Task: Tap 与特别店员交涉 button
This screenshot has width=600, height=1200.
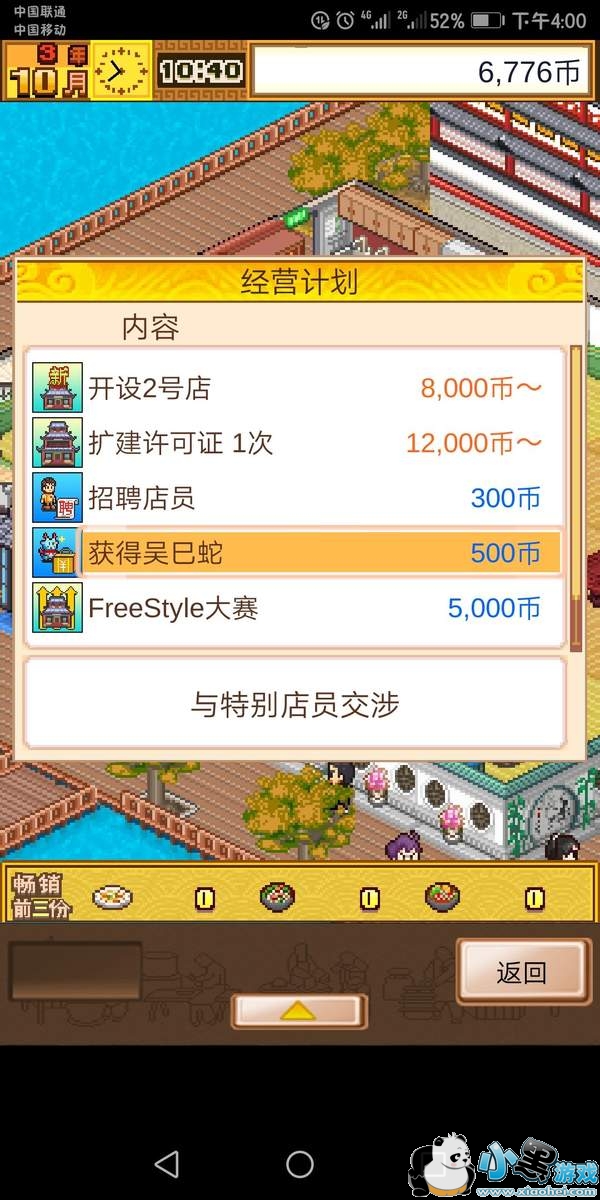Action: [295, 705]
